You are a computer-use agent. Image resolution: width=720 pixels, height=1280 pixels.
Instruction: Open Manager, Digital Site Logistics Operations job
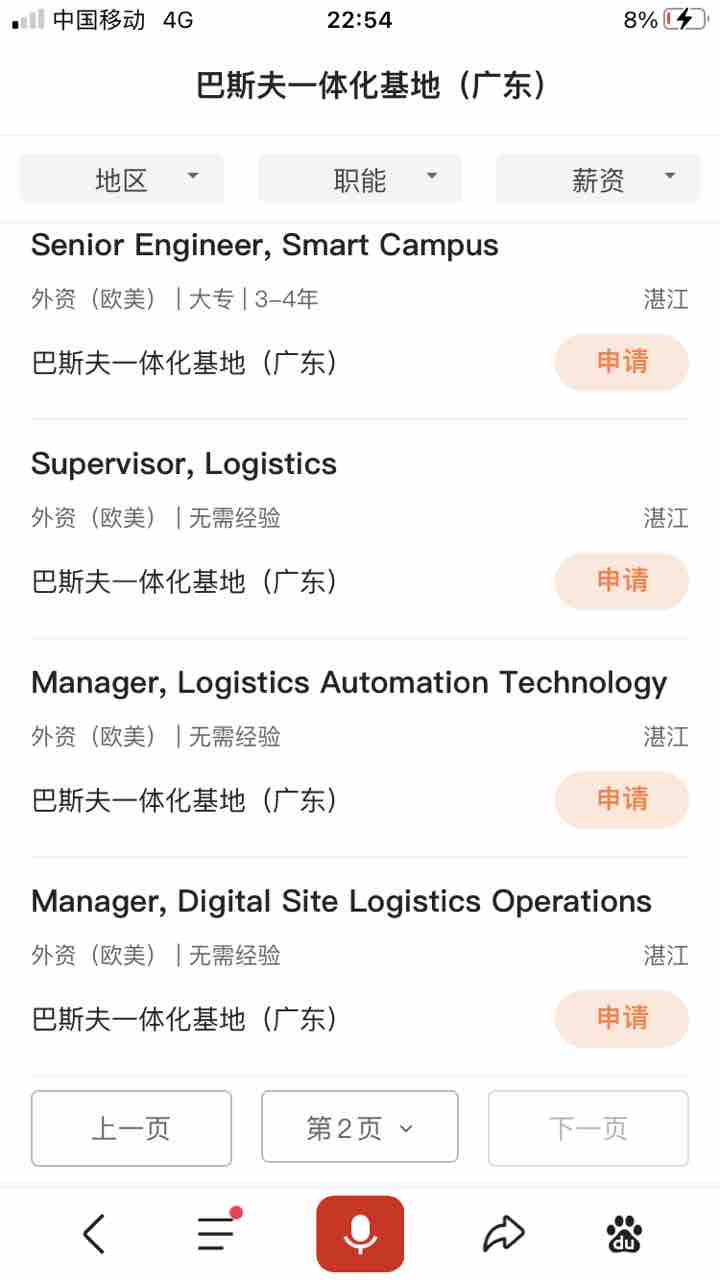point(341,902)
